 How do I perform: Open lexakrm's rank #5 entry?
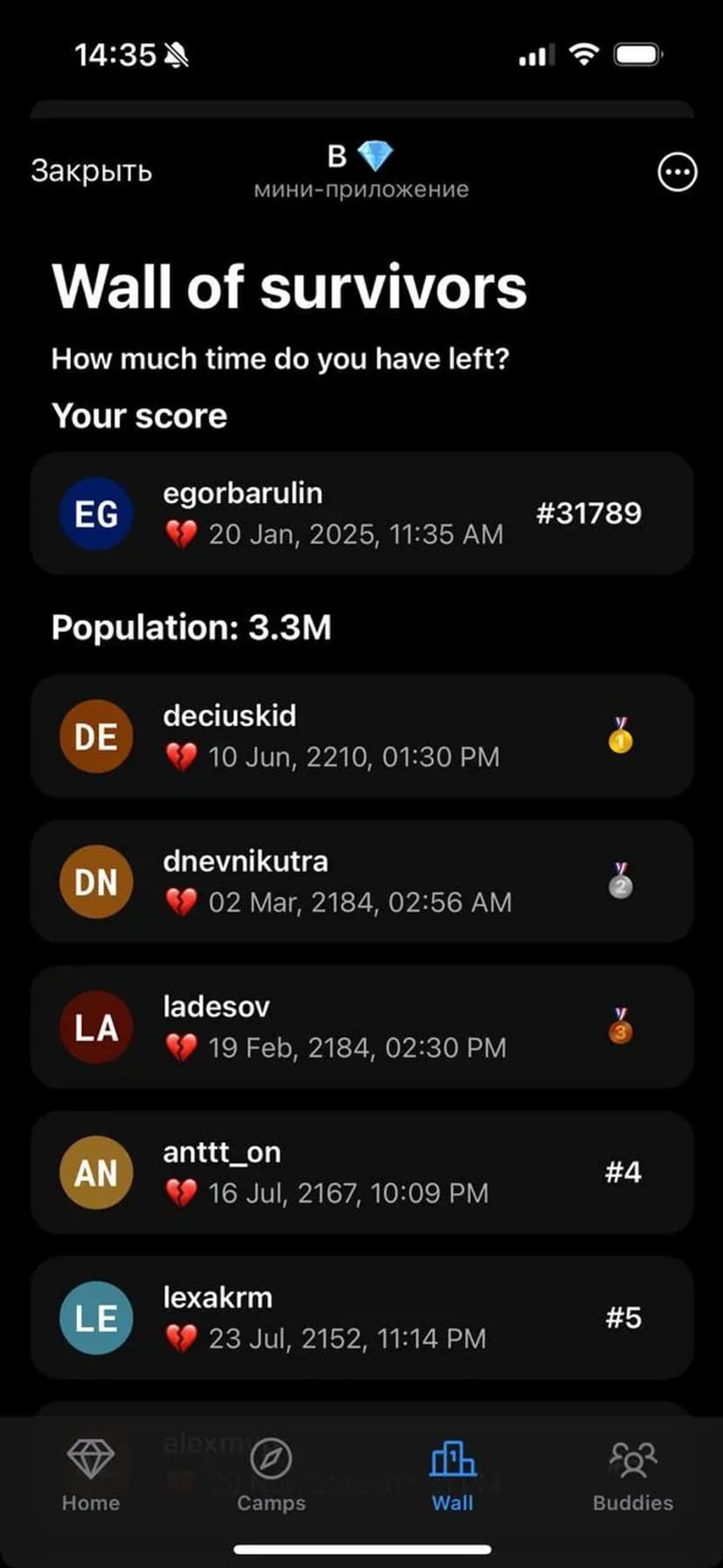click(x=361, y=1317)
